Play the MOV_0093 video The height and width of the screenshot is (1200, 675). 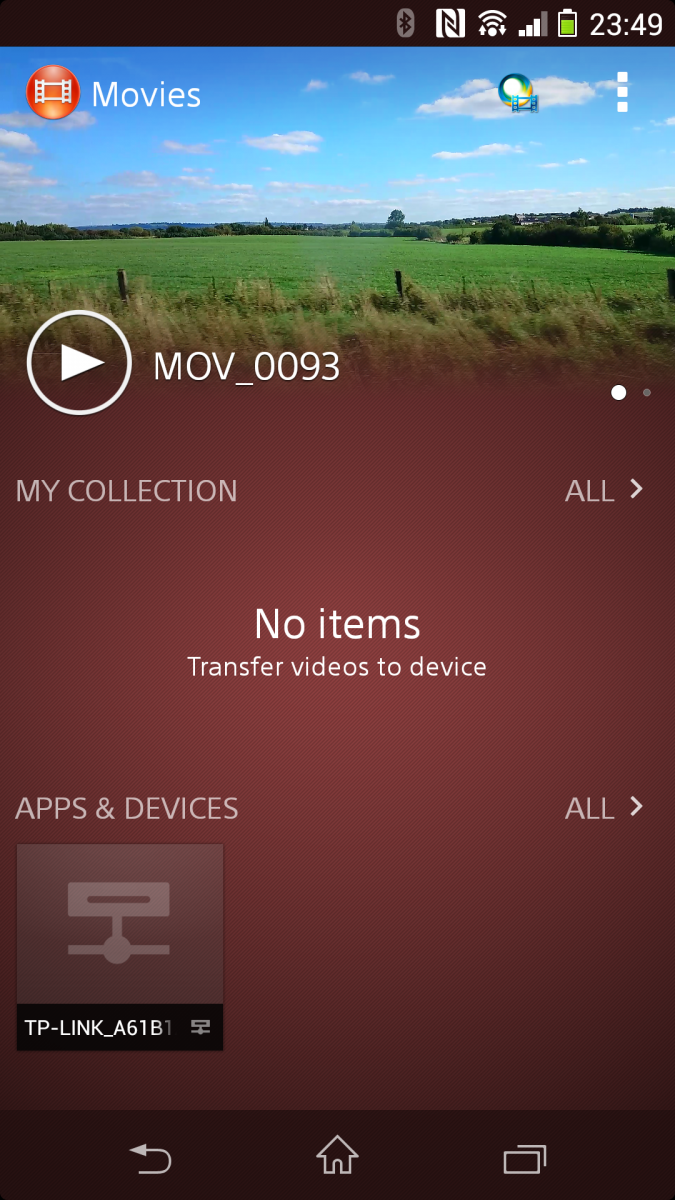pos(79,363)
